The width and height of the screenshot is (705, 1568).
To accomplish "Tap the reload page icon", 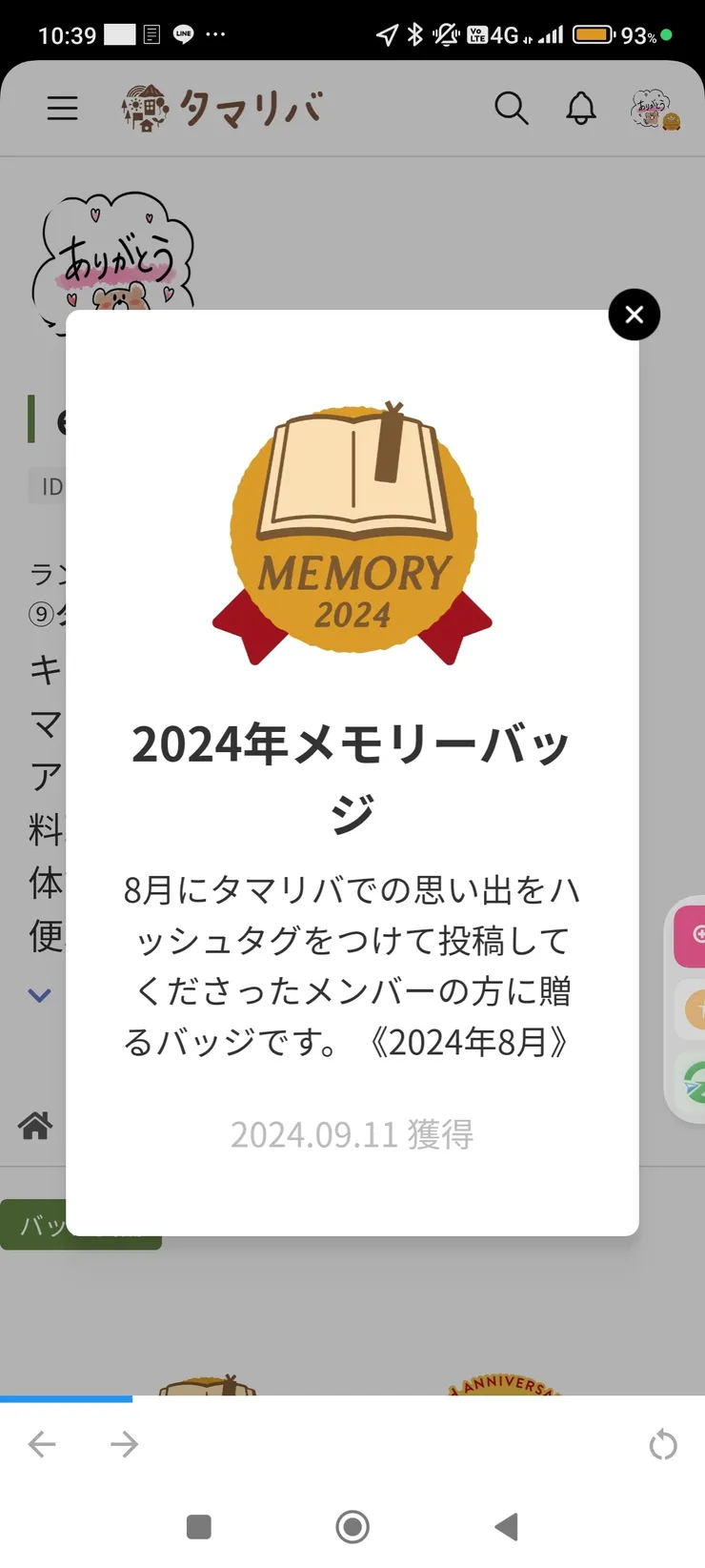I will pos(663,1444).
